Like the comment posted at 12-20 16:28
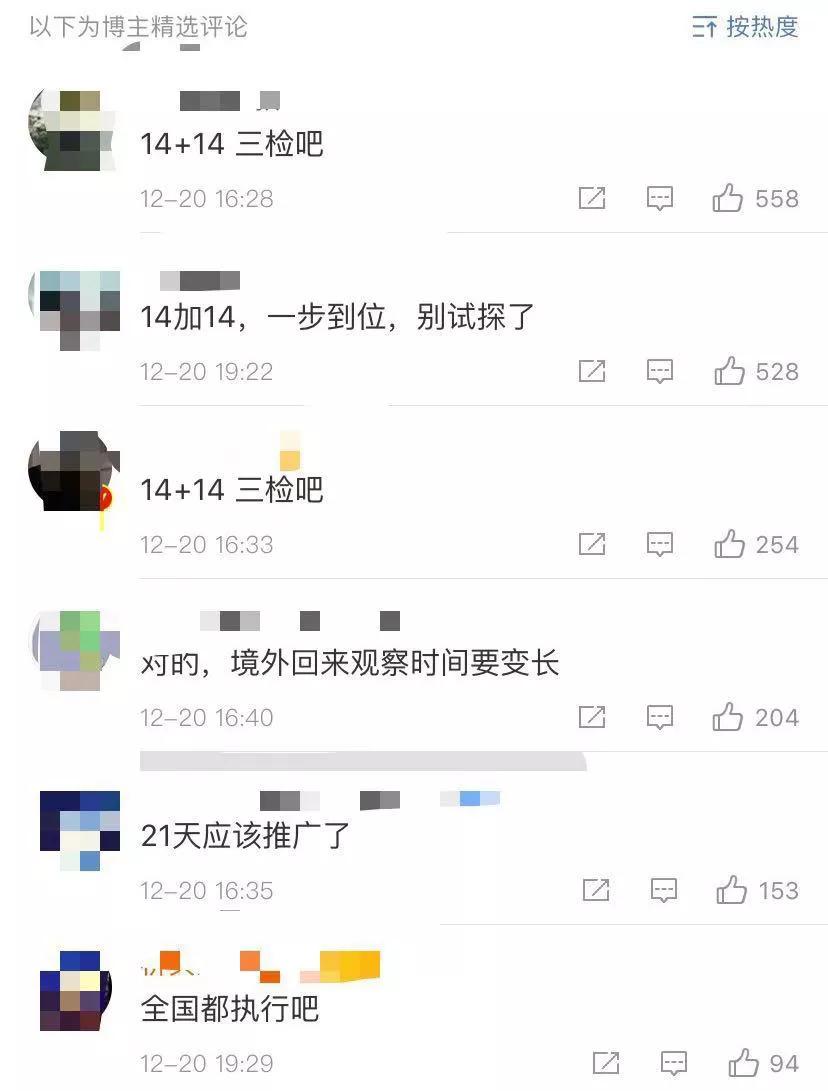Screen dimensions: 828x1091 pos(727,199)
